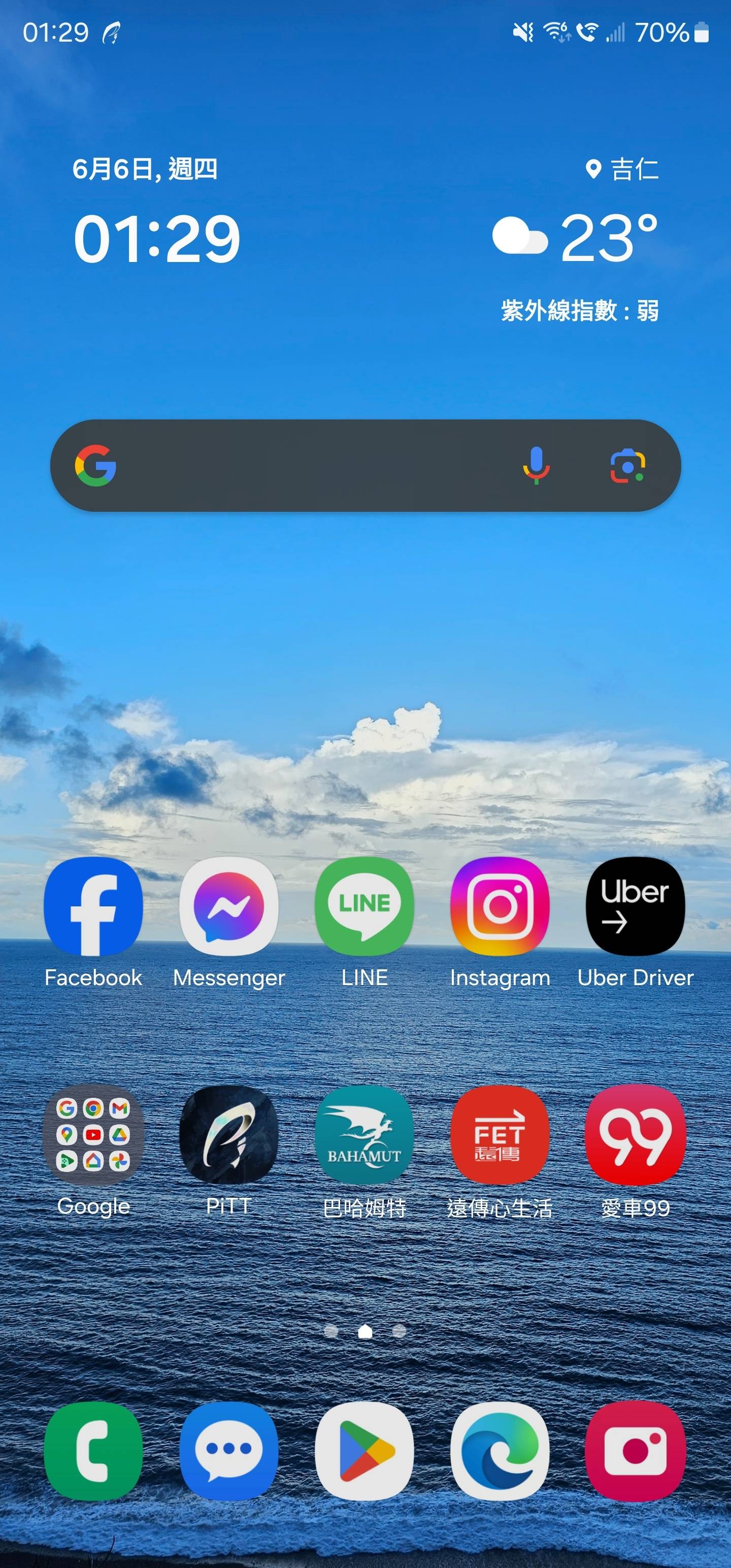
Task: Open Google Lens from search widget
Action: point(627,466)
